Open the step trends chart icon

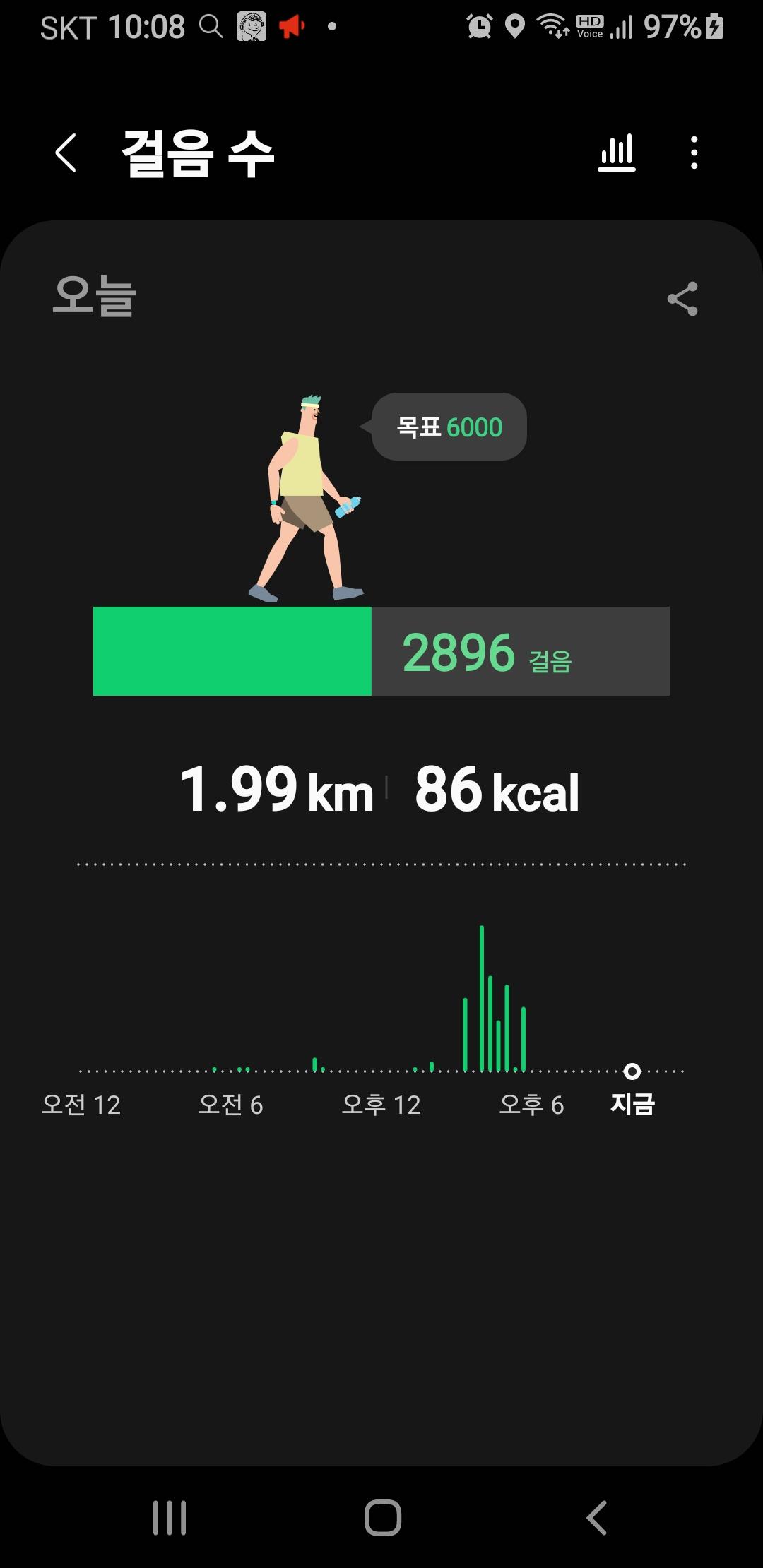tap(617, 153)
